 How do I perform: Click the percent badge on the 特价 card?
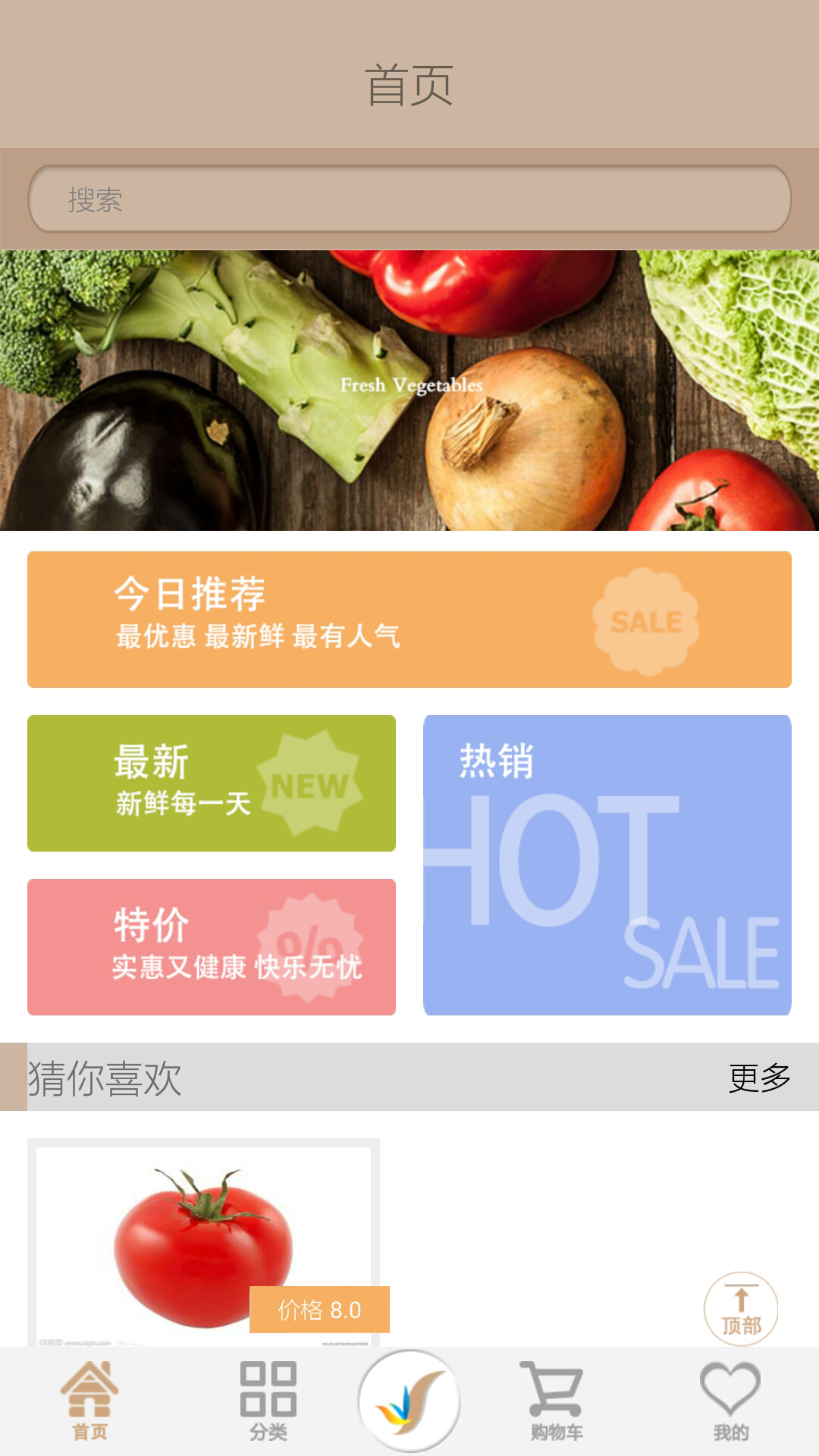click(x=312, y=946)
